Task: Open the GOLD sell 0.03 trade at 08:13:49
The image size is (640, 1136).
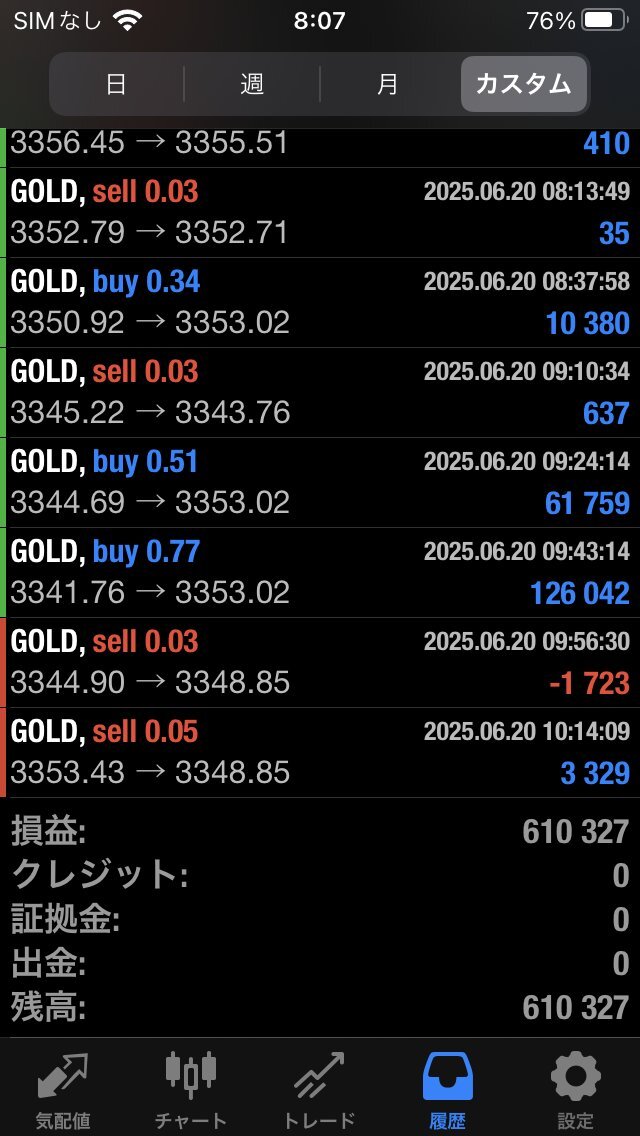Action: point(320,213)
